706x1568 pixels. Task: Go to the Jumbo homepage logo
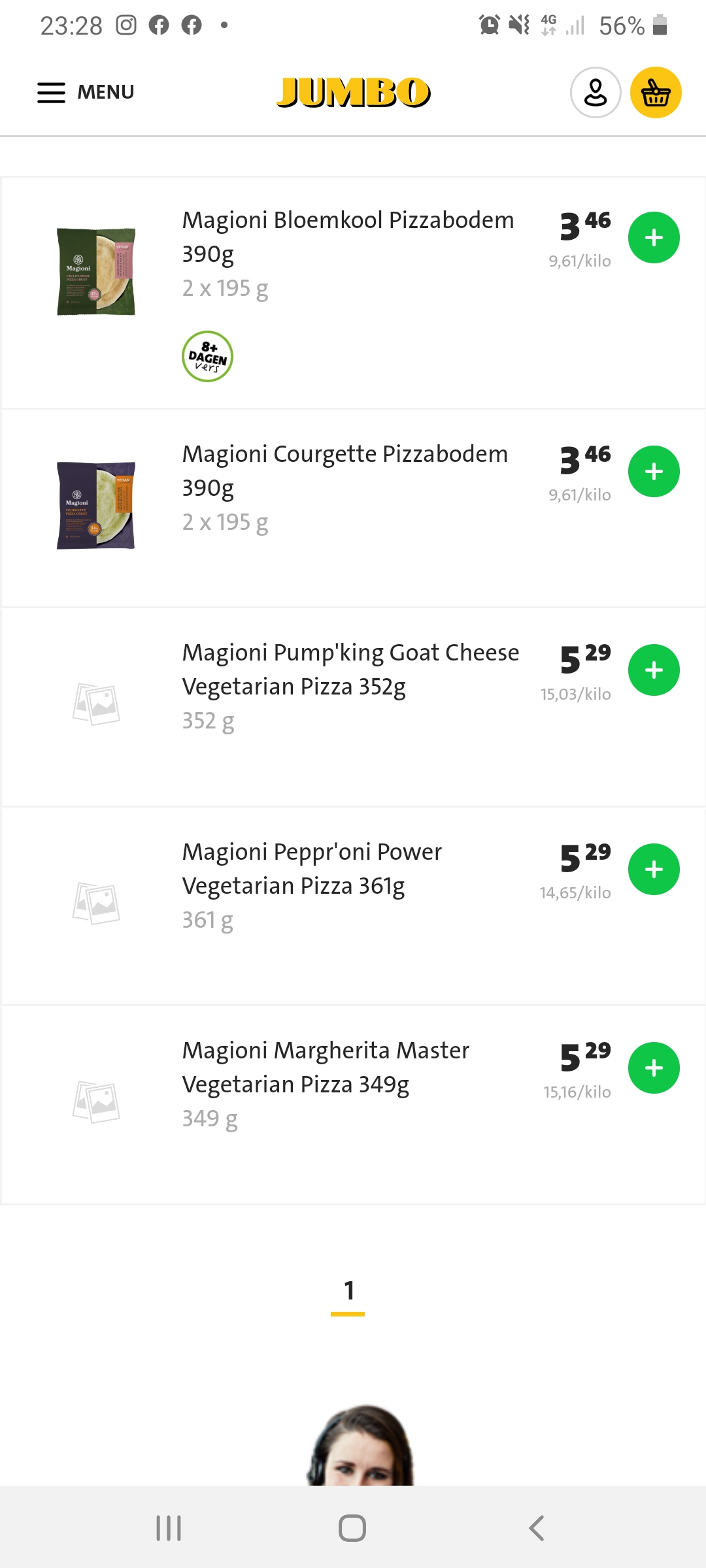point(353,92)
